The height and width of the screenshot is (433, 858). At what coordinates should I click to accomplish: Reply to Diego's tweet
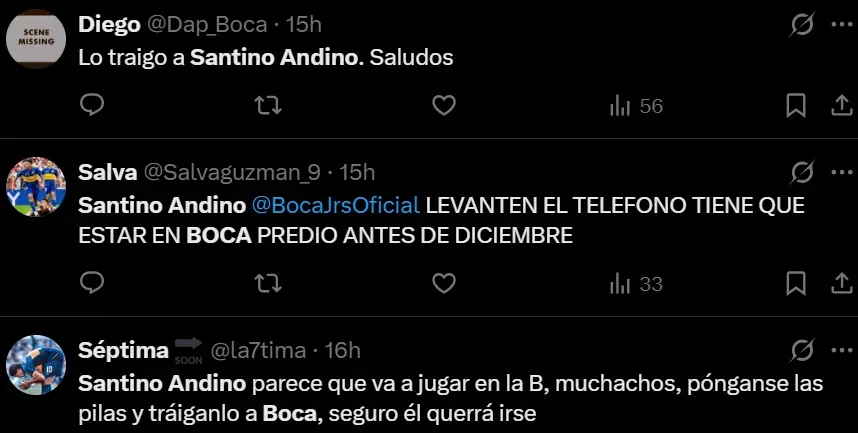[92, 105]
